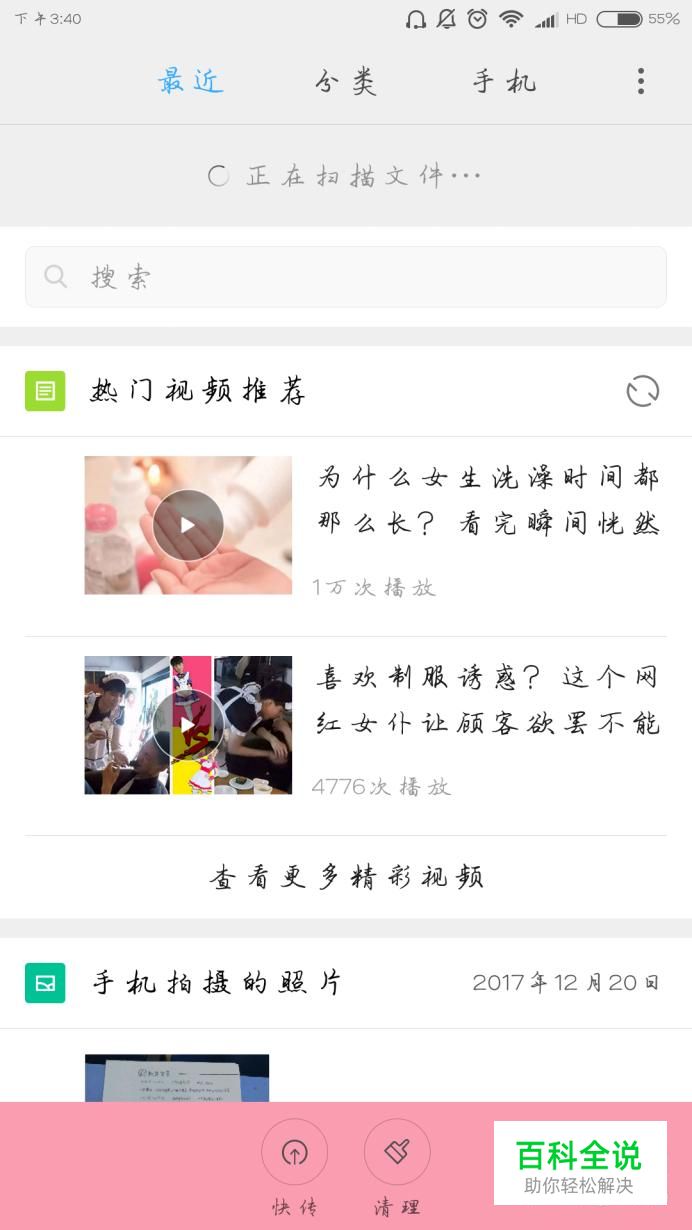Open the 快传 transfer button

click(294, 1153)
